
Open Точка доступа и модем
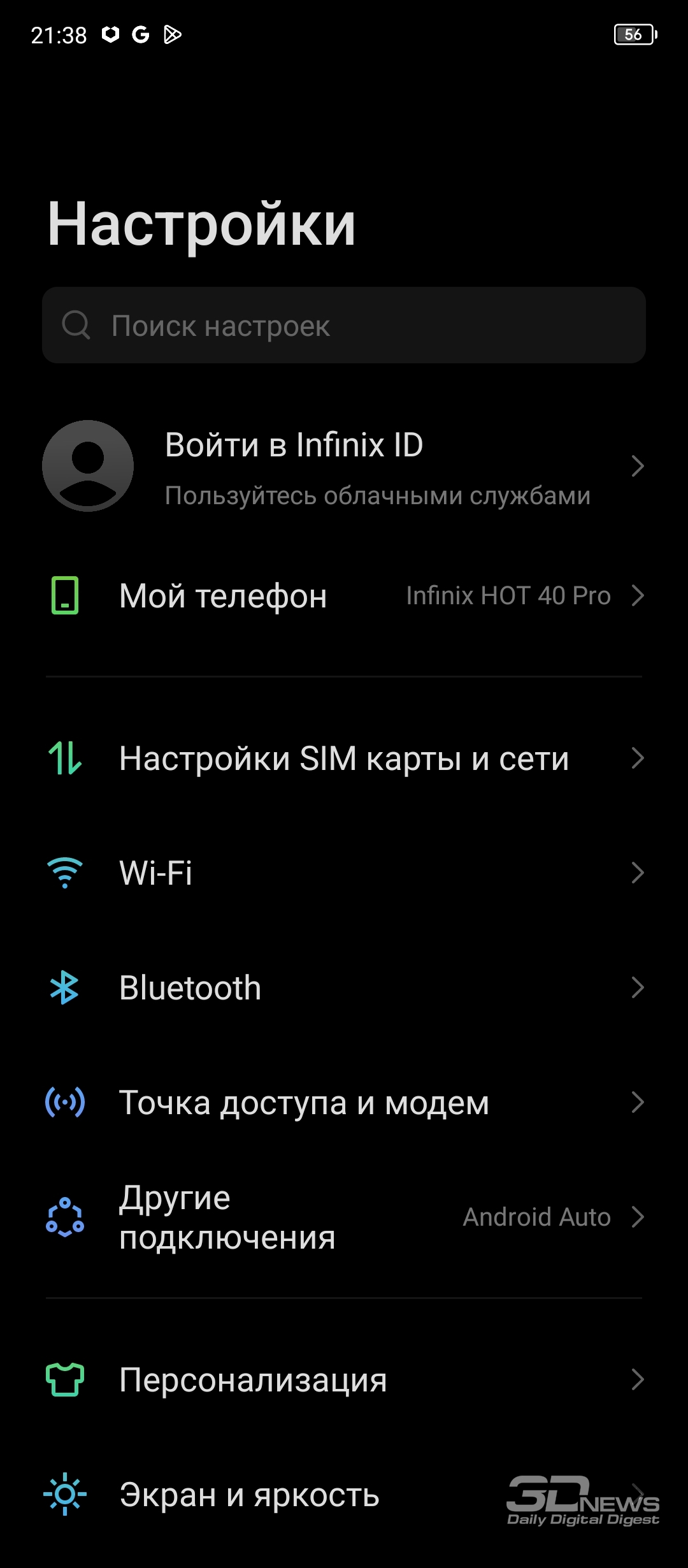[344, 1102]
